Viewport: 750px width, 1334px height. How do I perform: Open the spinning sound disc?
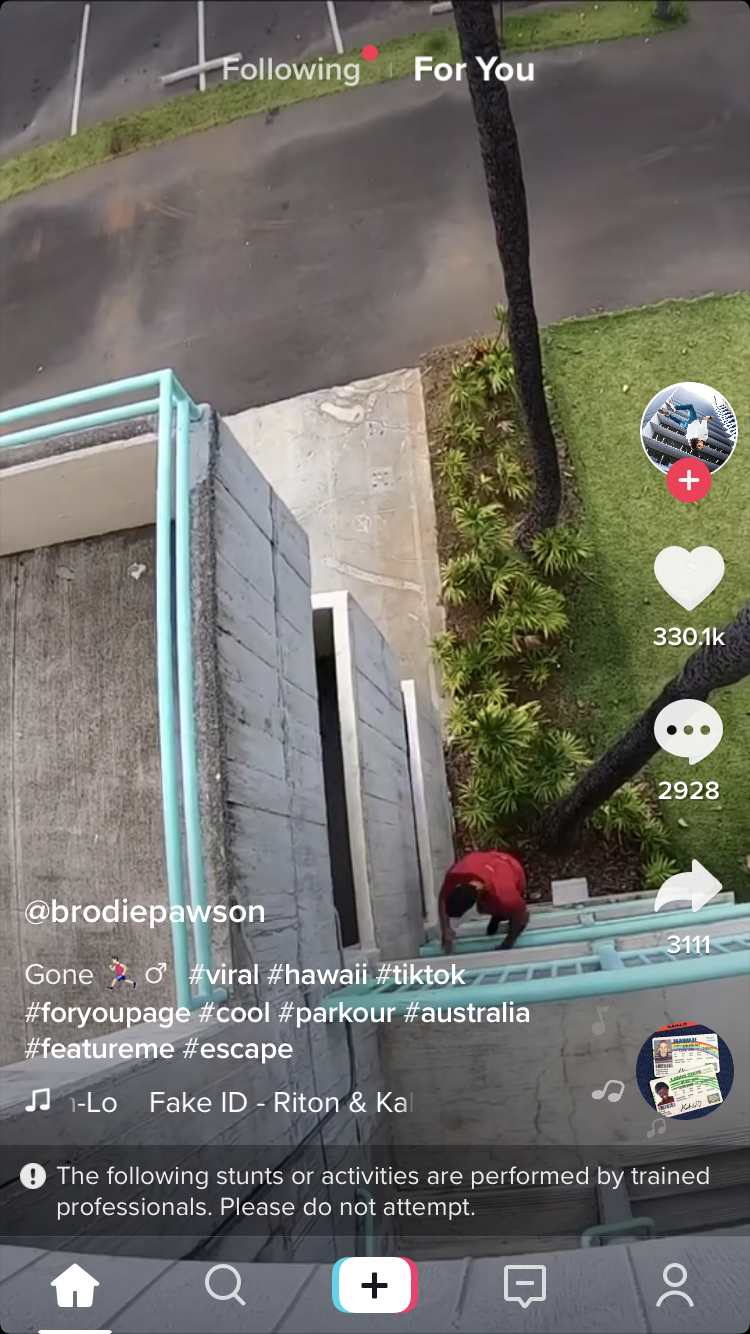click(x=685, y=1071)
